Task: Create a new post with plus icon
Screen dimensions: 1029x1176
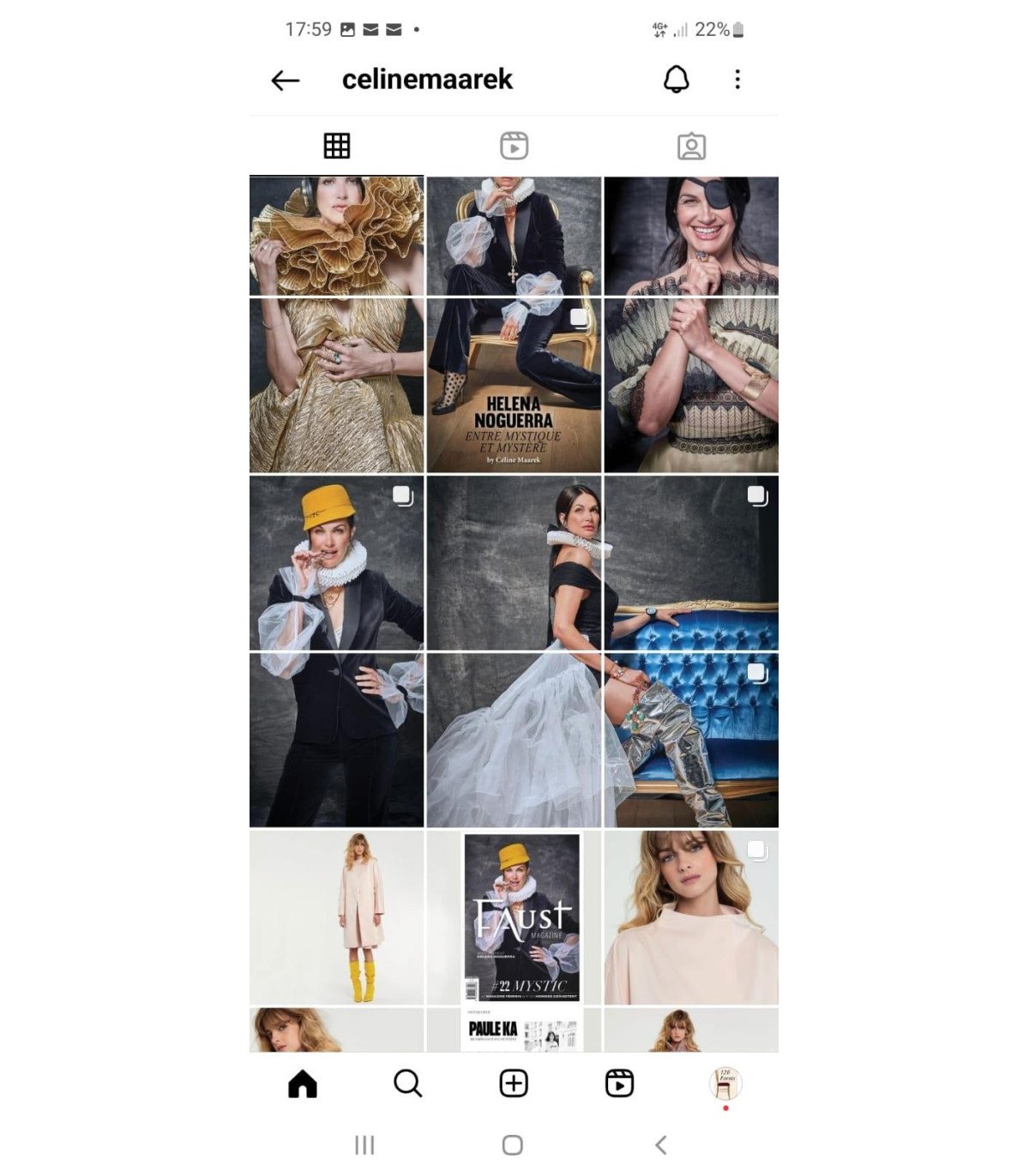Action: (x=514, y=1083)
